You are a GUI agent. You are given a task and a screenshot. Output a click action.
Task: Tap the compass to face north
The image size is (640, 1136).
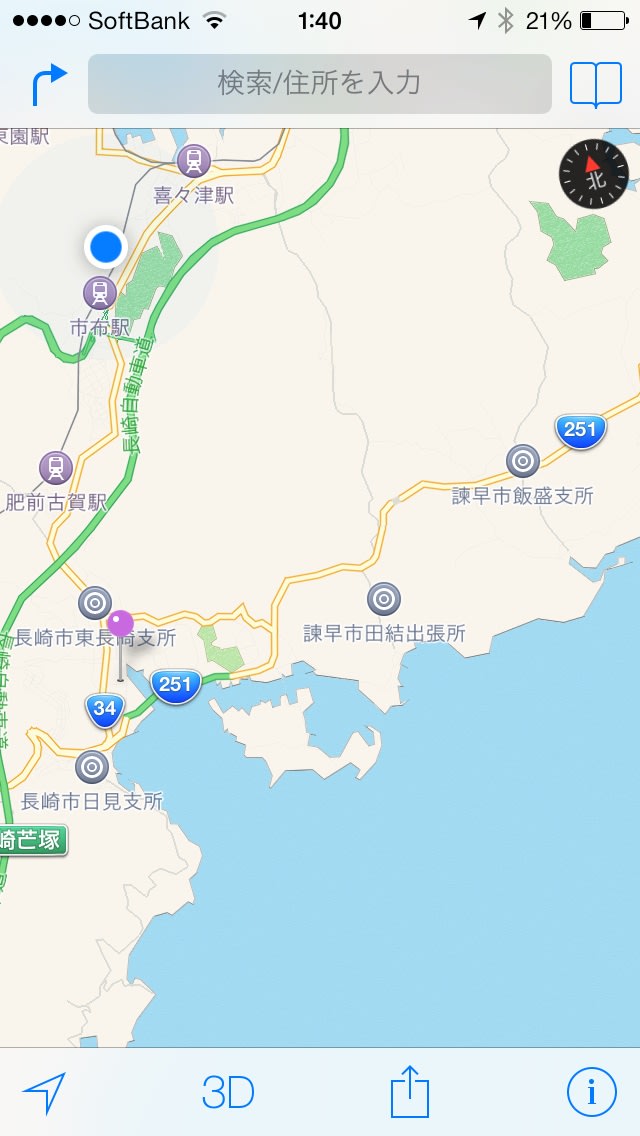[x=594, y=174]
